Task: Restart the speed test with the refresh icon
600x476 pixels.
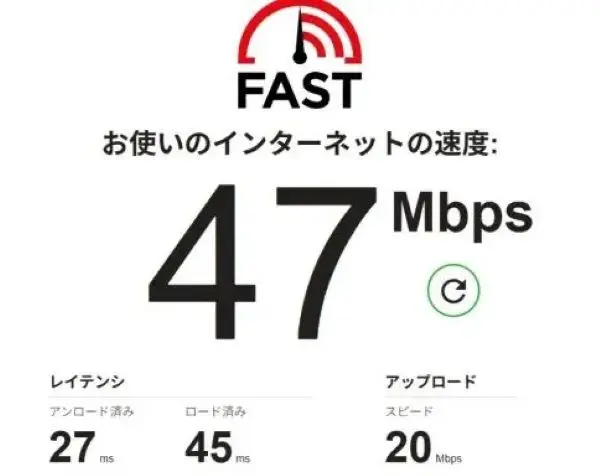Action: click(x=454, y=291)
